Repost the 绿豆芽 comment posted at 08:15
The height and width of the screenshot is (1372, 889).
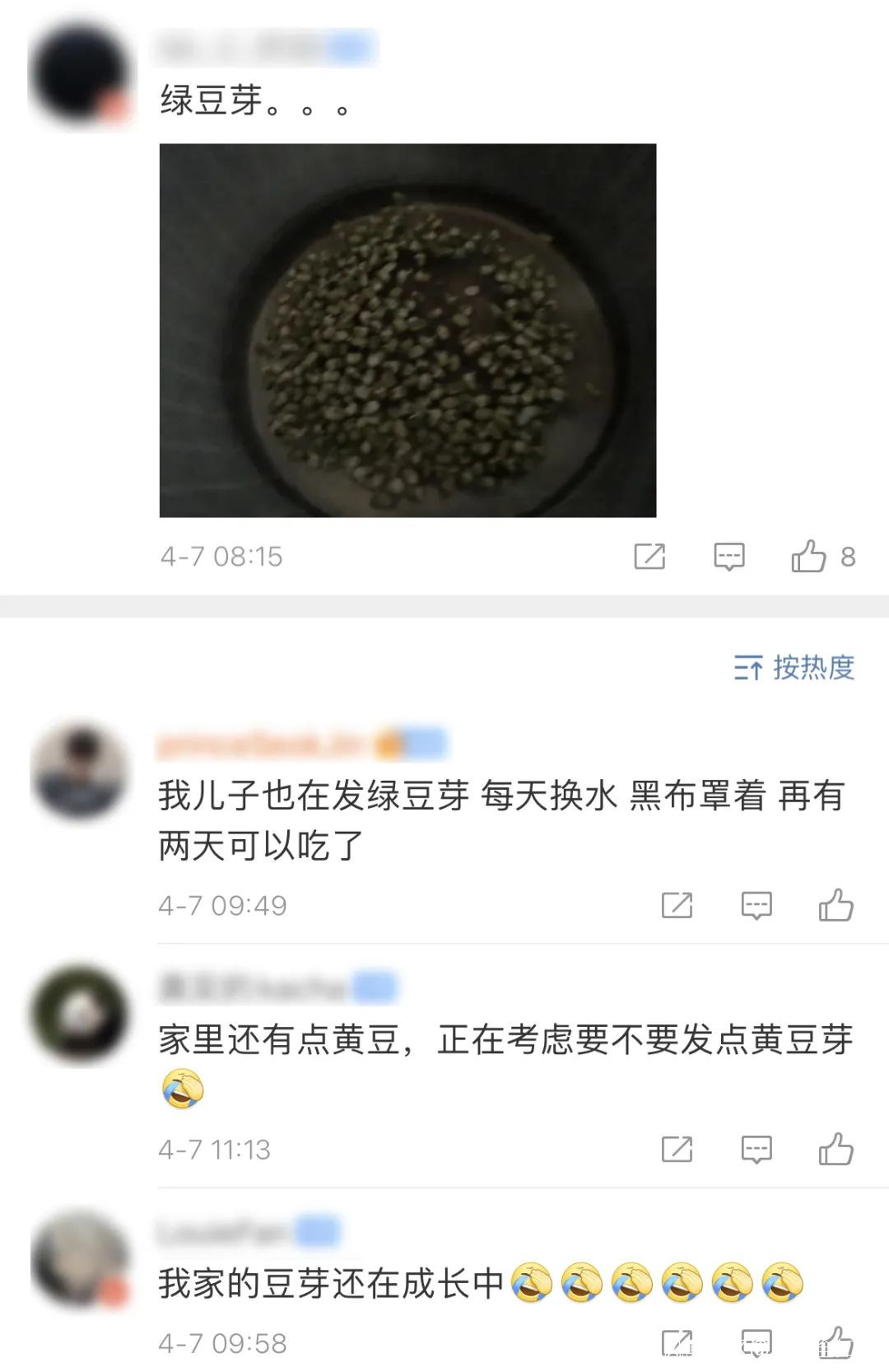(x=649, y=557)
